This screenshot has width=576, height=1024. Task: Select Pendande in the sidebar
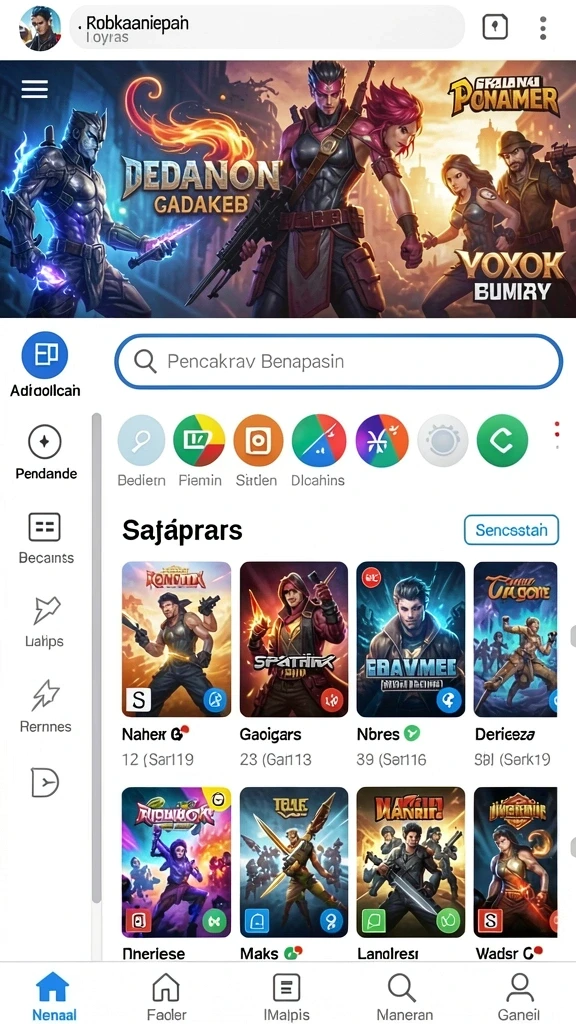[45, 453]
